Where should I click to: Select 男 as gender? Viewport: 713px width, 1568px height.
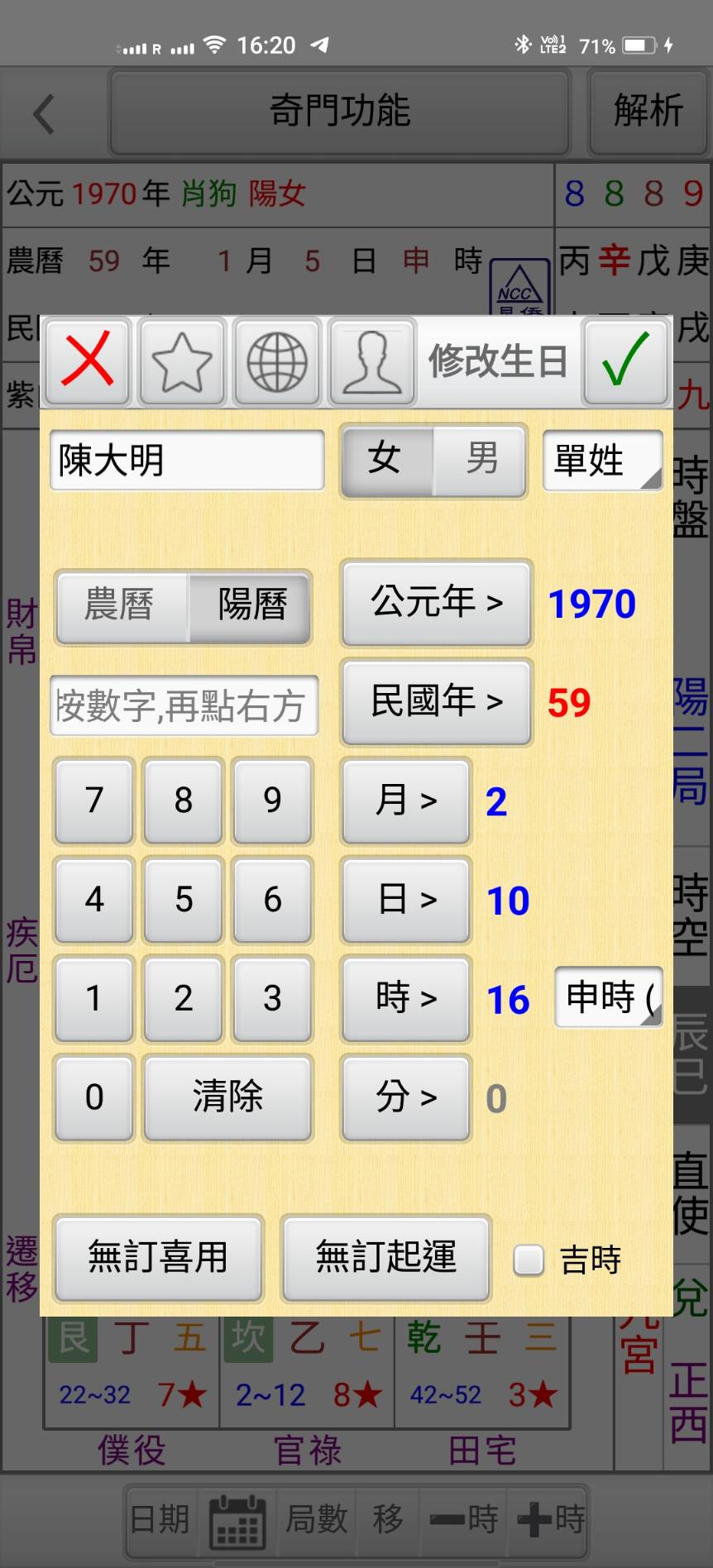coord(481,461)
